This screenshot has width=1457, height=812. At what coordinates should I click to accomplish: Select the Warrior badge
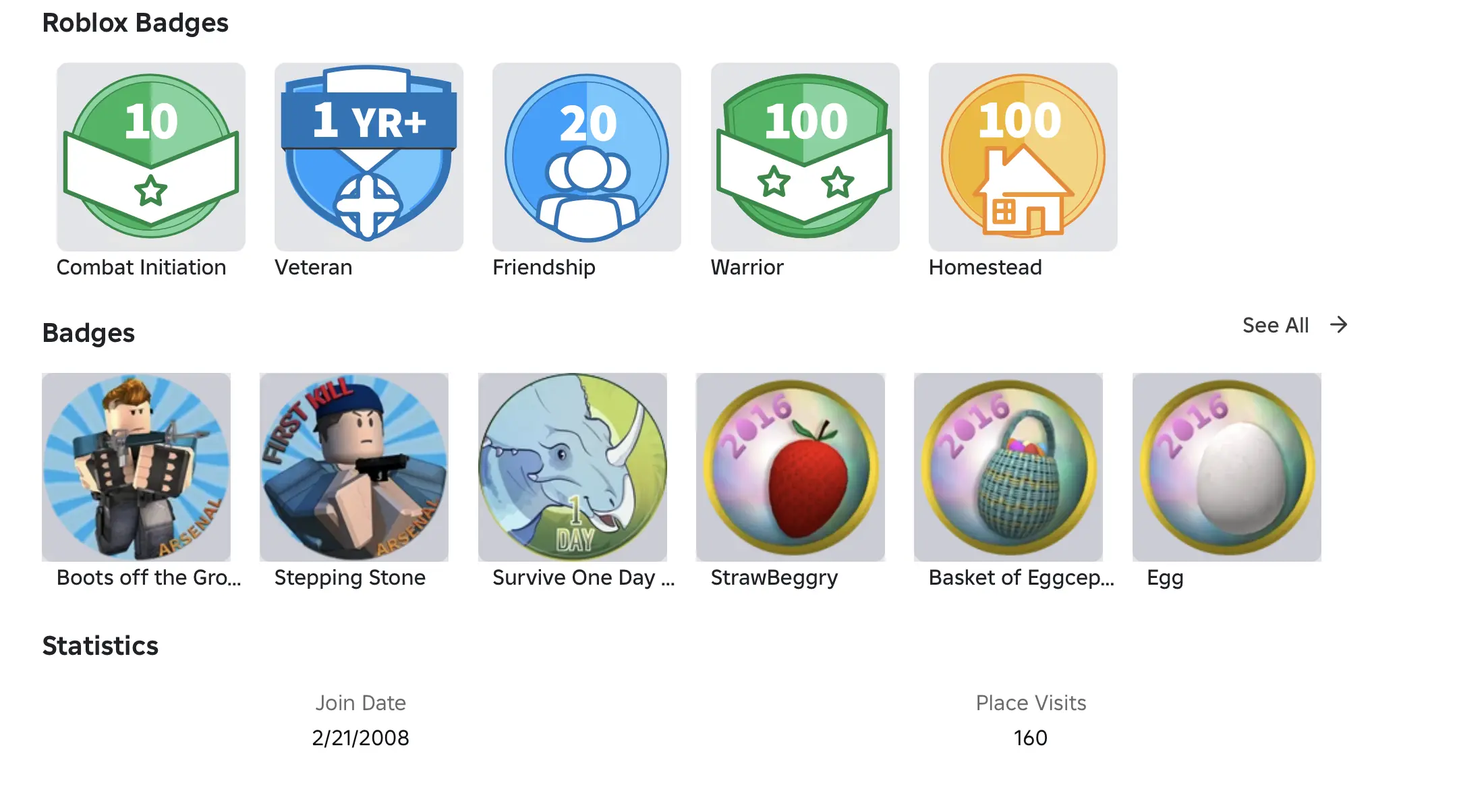[x=805, y=156]
